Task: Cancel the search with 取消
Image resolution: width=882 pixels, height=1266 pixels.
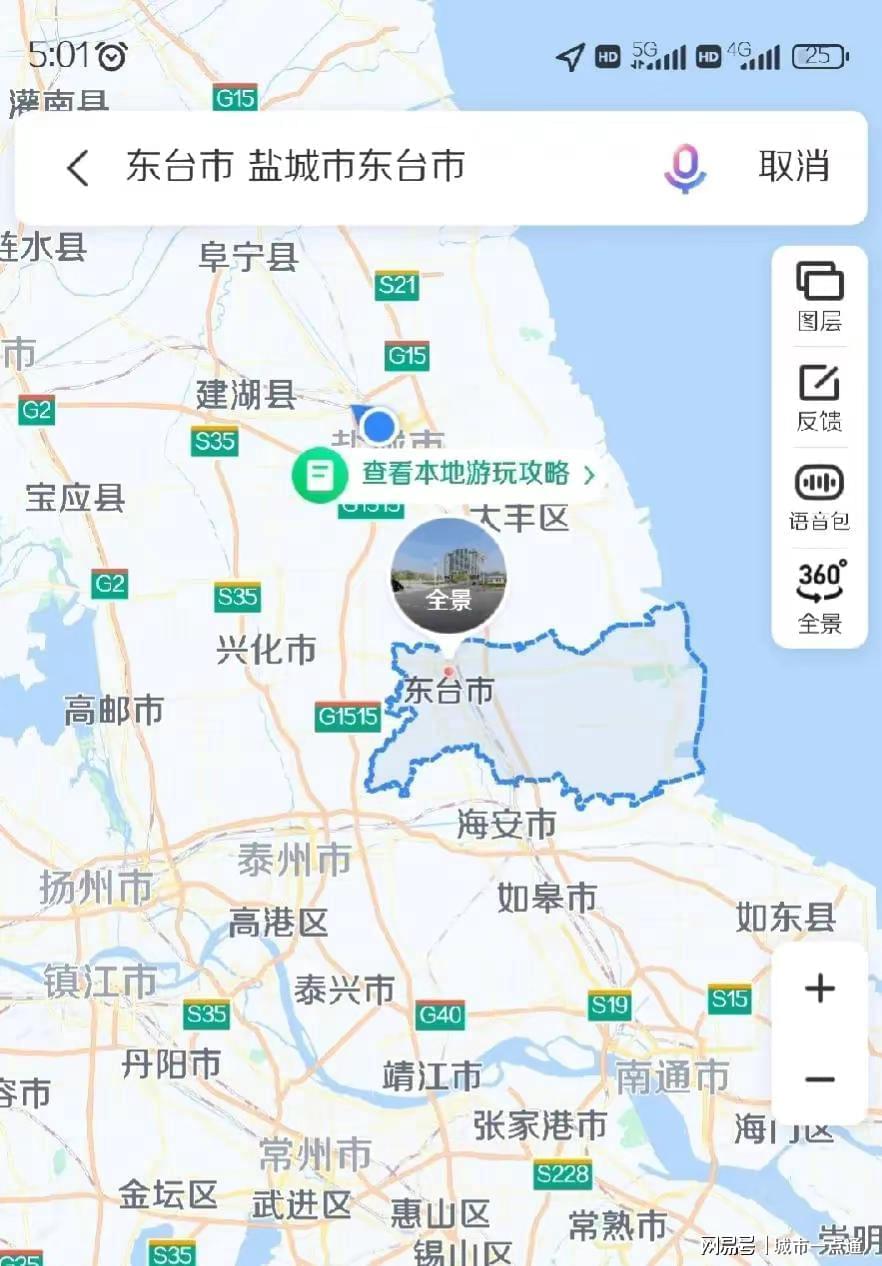Action: point(794,166)
